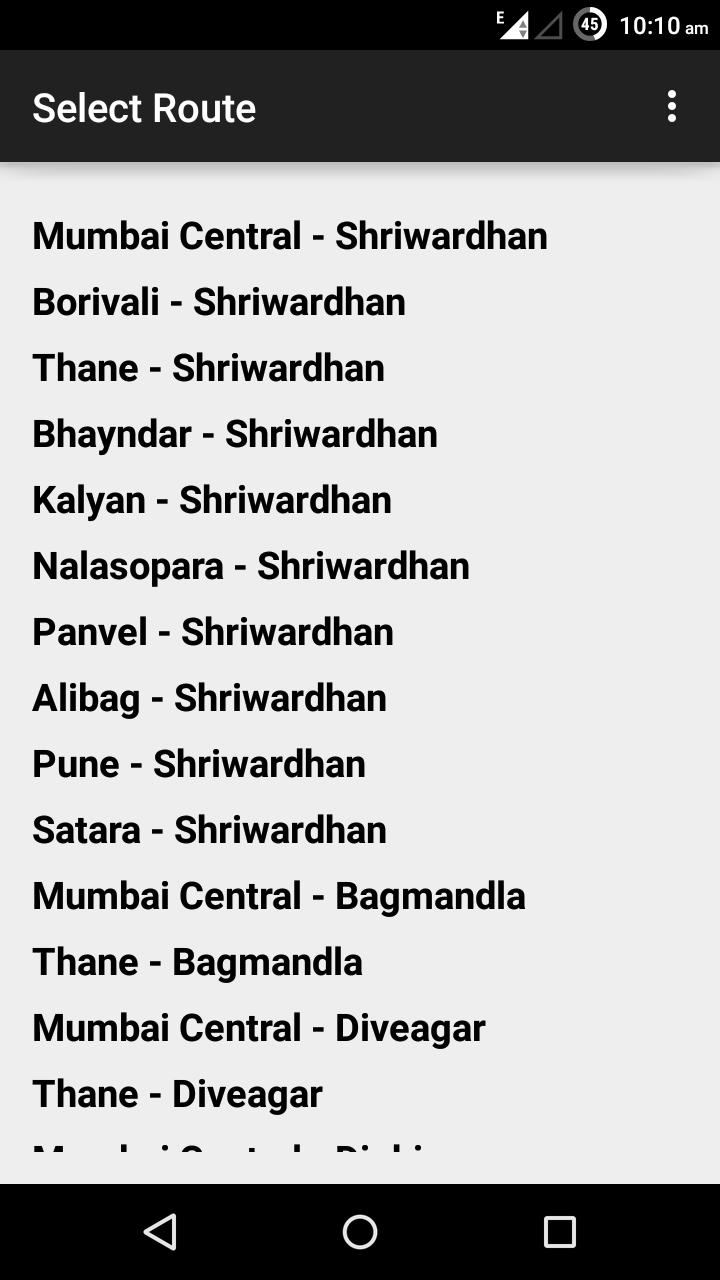This screenshot has height=1280, width=720.
Task: Tap the battery indicator showing 45
Action: point(588,26)
